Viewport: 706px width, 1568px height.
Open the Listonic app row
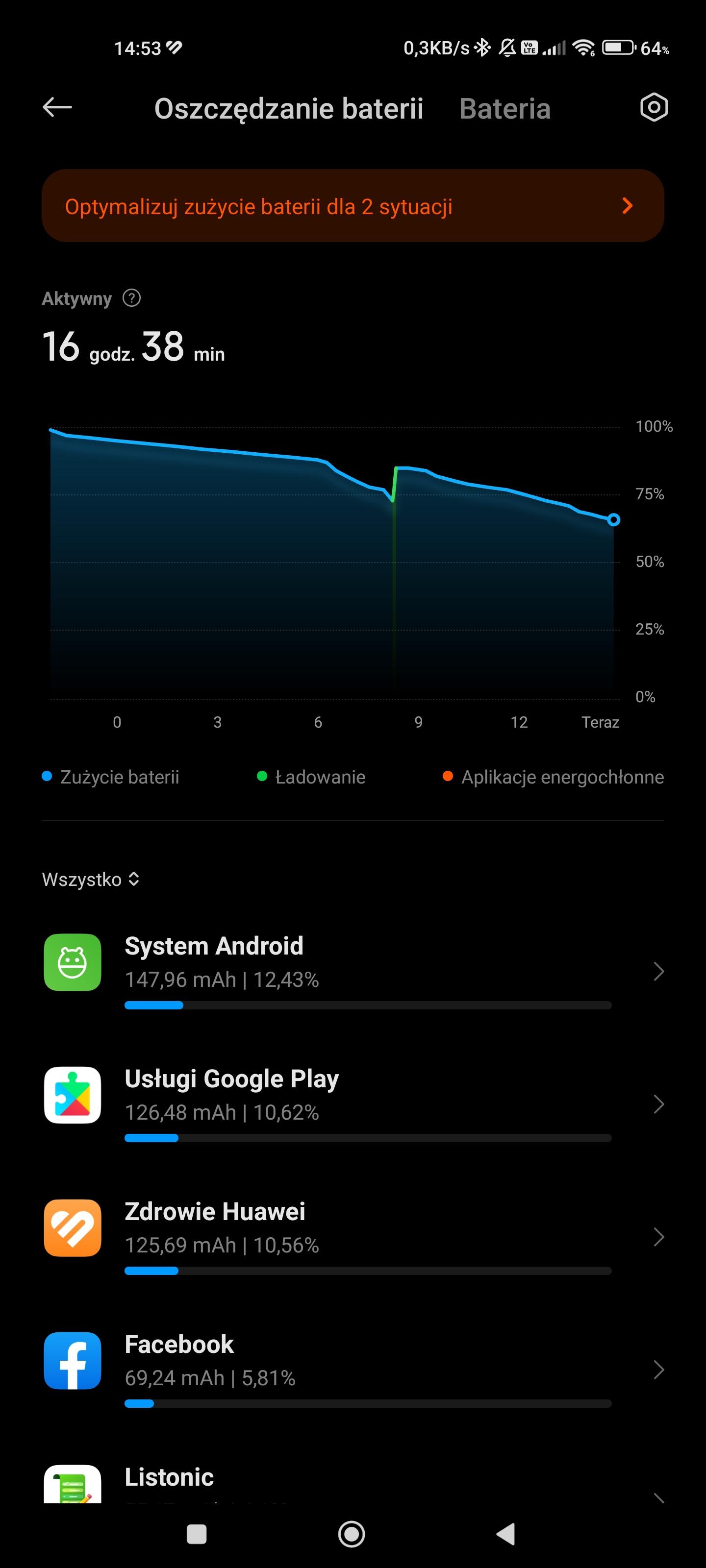coord(352,1482)
